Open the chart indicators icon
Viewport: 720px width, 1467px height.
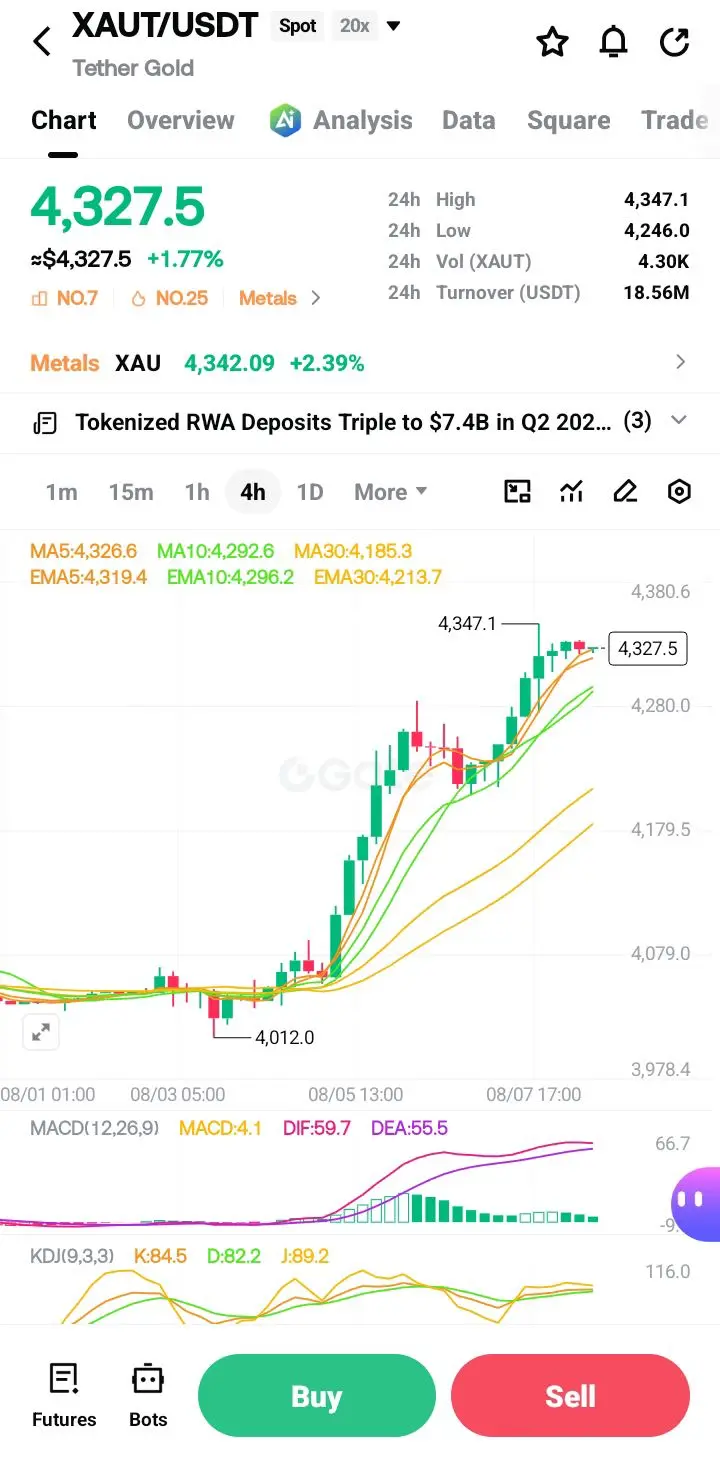[x=571, y=491]
